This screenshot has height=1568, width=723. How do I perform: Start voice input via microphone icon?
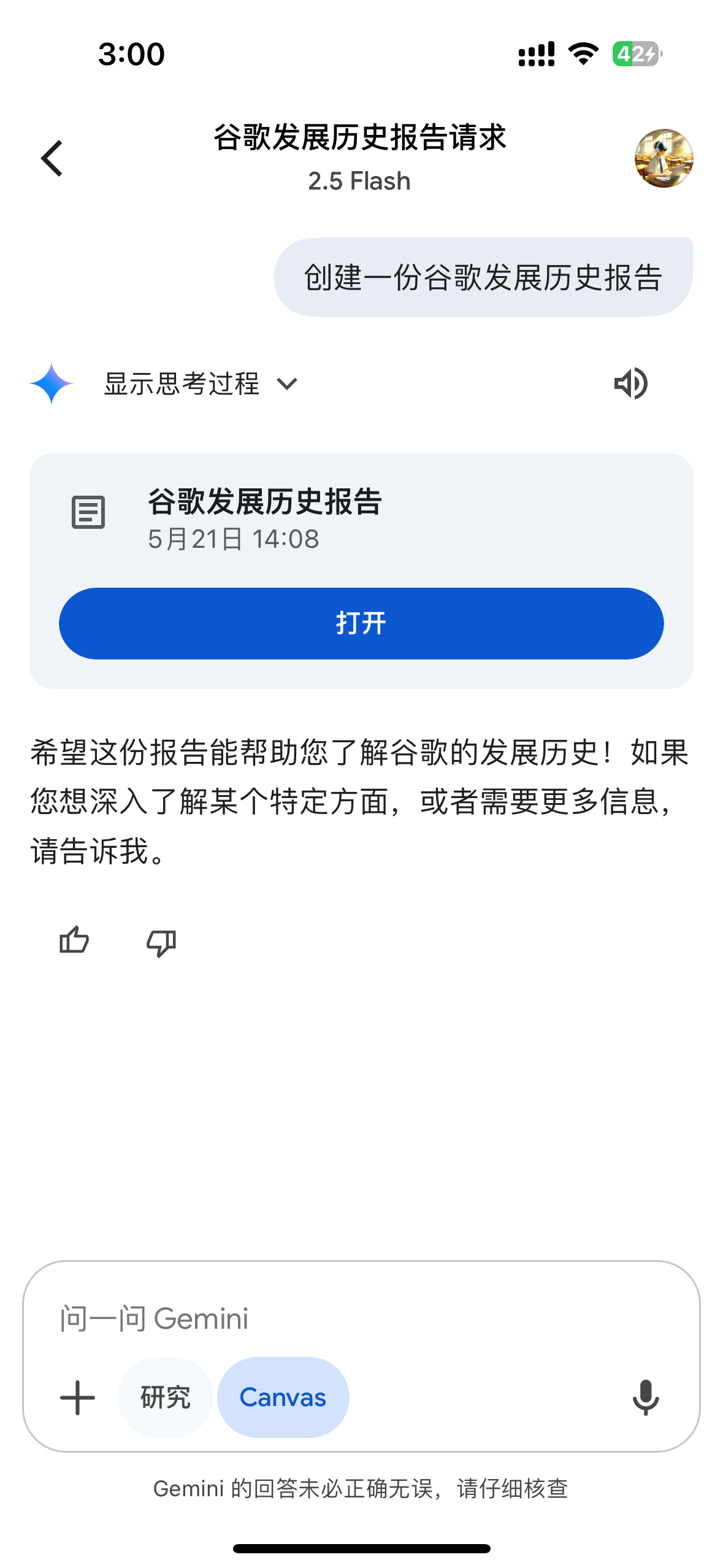pos(646,1397)
